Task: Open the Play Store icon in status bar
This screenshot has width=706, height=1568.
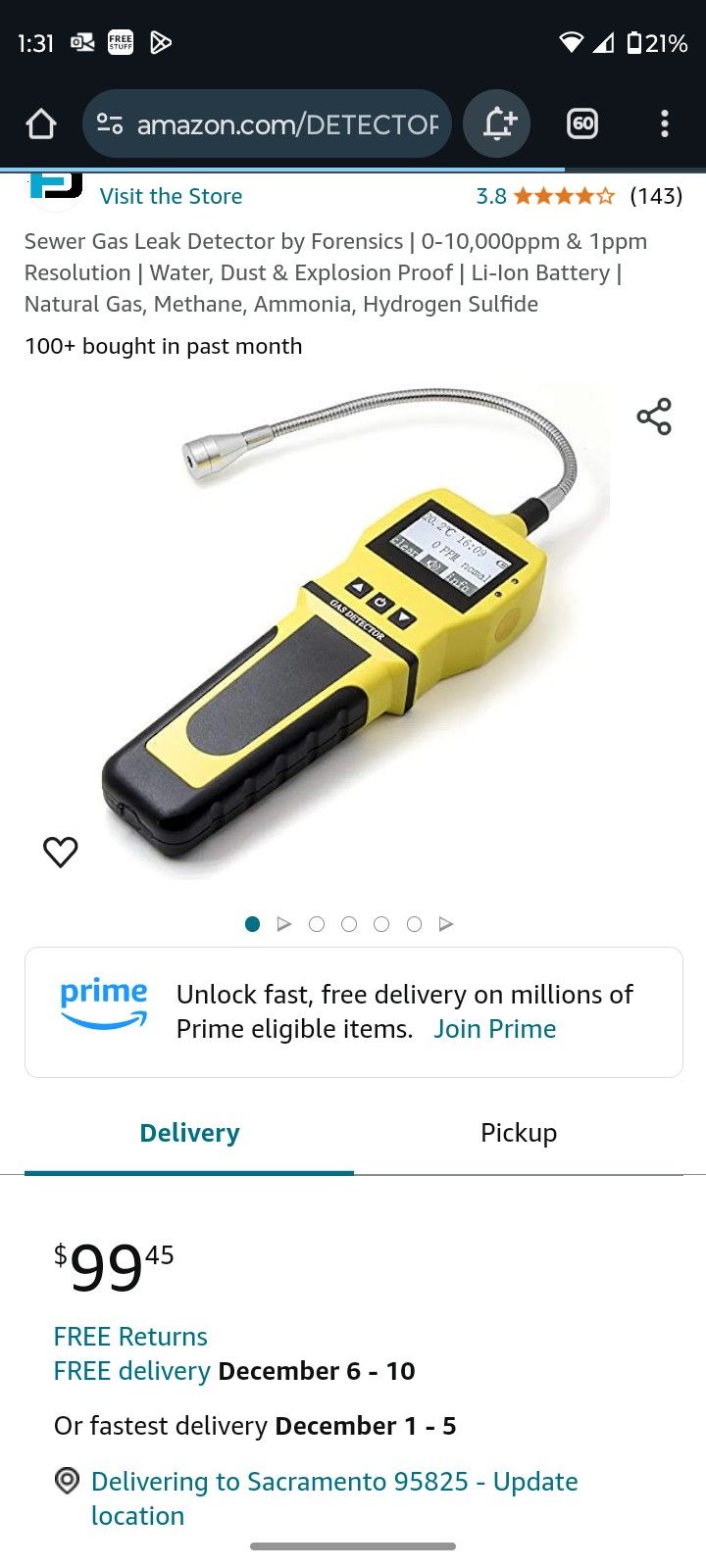Action: 160,42
